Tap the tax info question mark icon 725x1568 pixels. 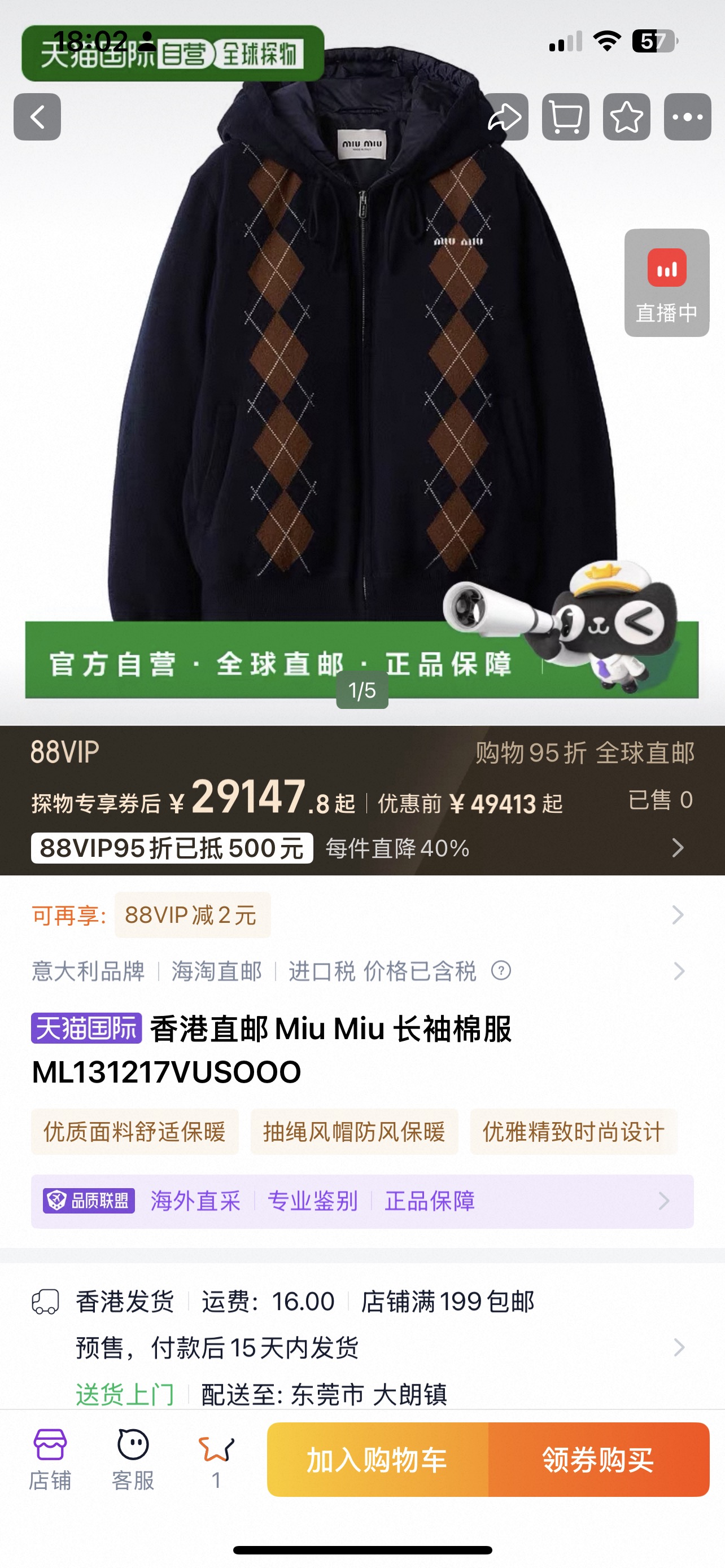coord(501,970)
